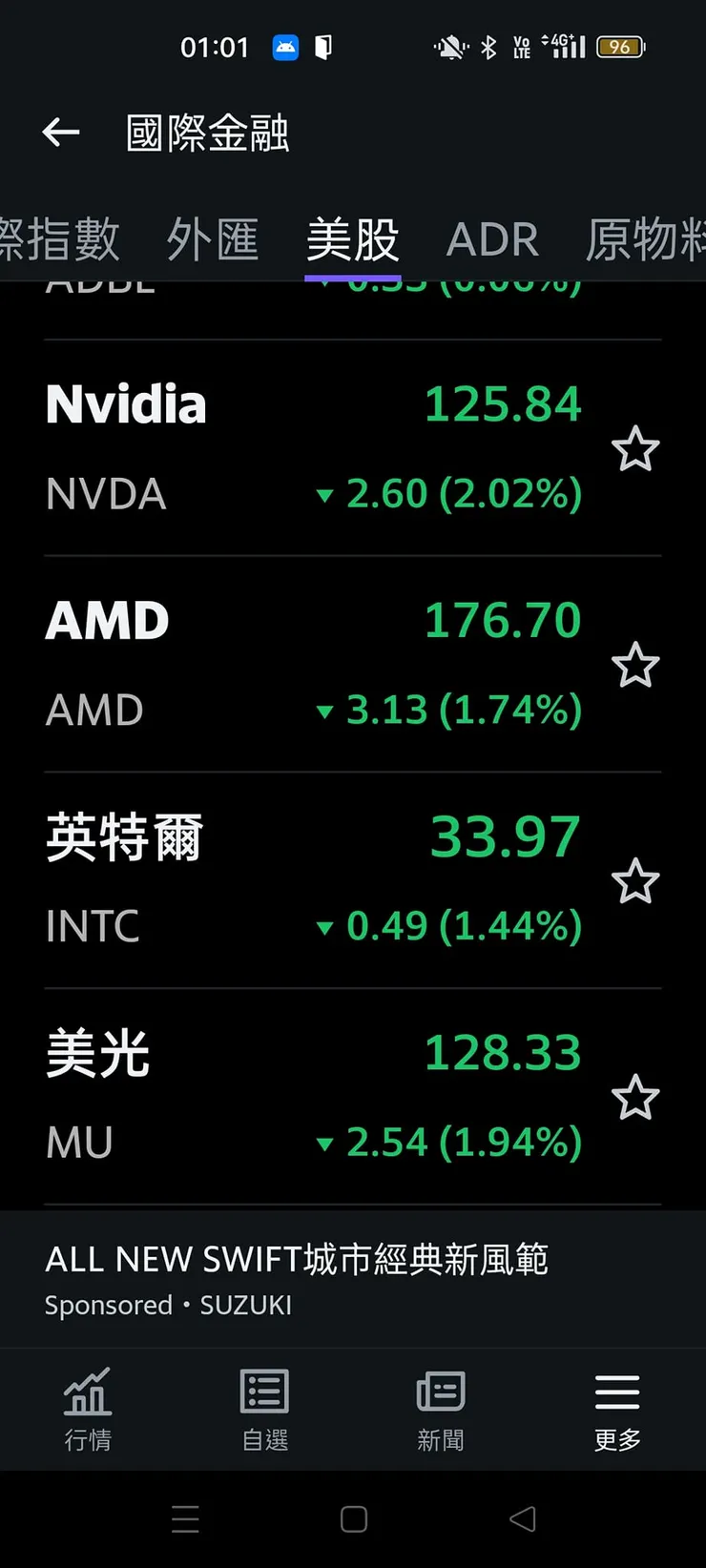Switch to the 行情 bottom tab
706x1568 pixels.
coord(88,1409)
